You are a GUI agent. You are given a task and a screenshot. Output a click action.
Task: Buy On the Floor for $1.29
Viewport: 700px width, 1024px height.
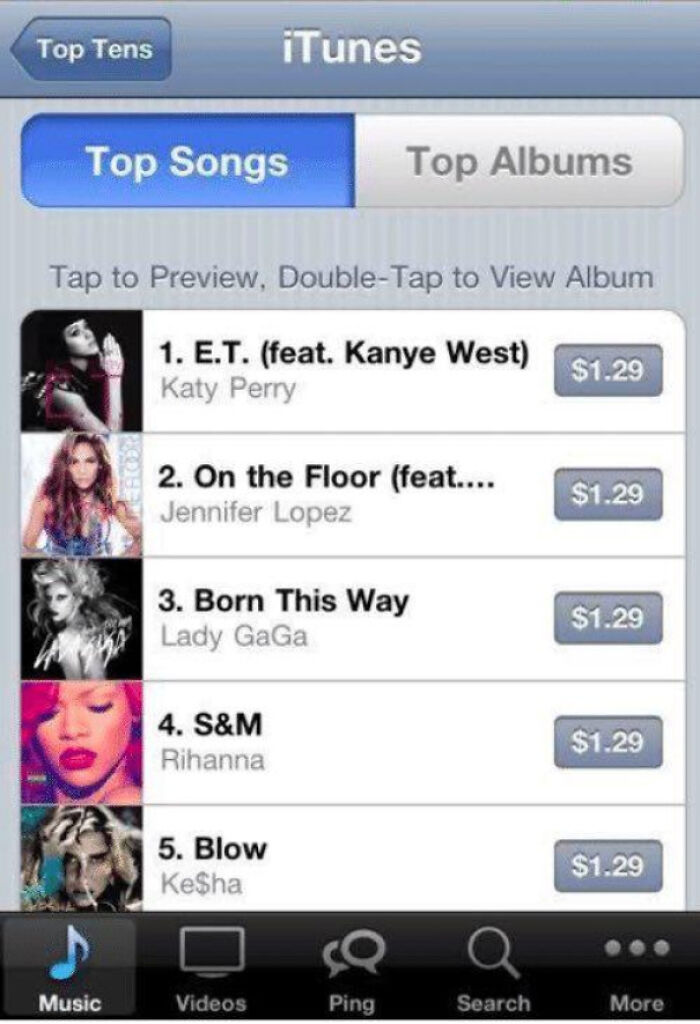tap(607, 494)
